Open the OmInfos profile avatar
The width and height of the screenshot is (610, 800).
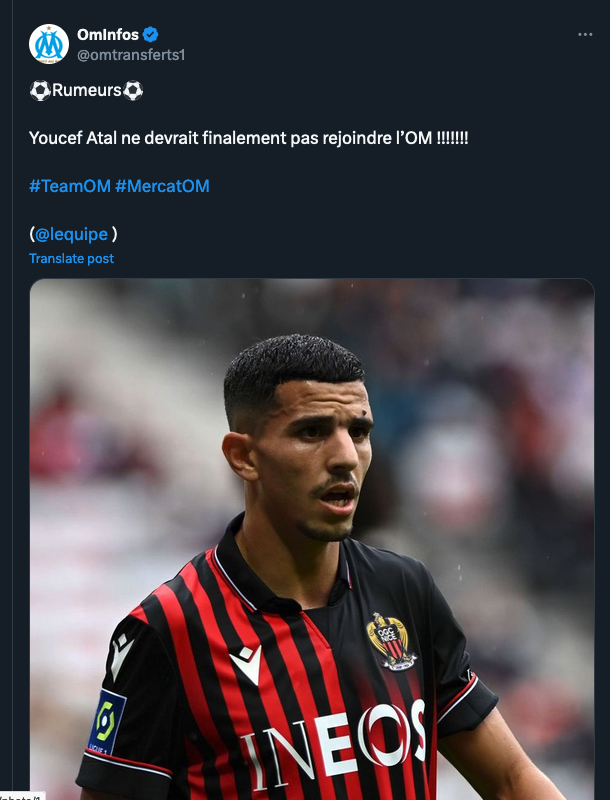49,44
